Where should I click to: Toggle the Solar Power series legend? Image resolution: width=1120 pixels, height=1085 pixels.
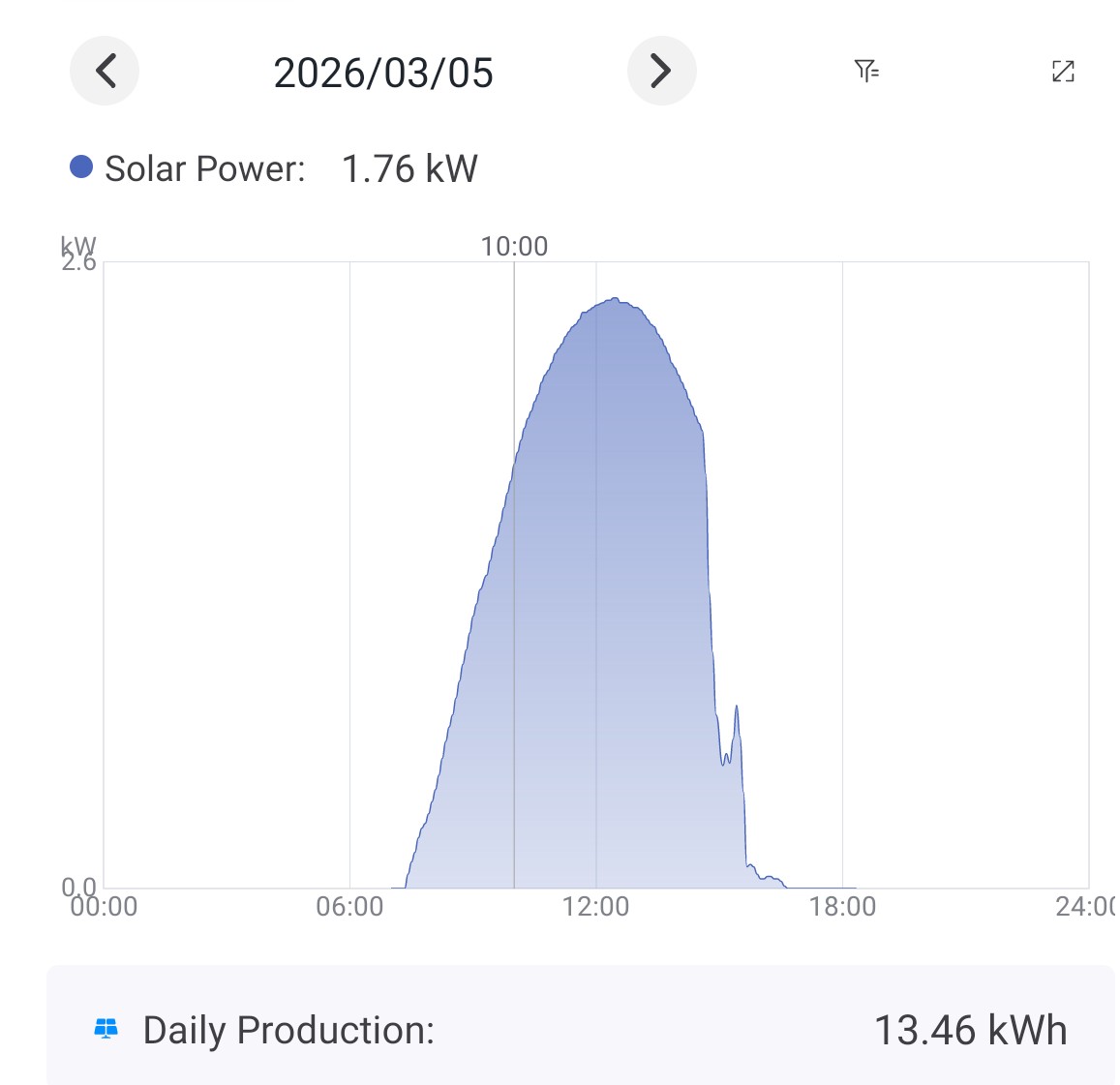(82, 167)
